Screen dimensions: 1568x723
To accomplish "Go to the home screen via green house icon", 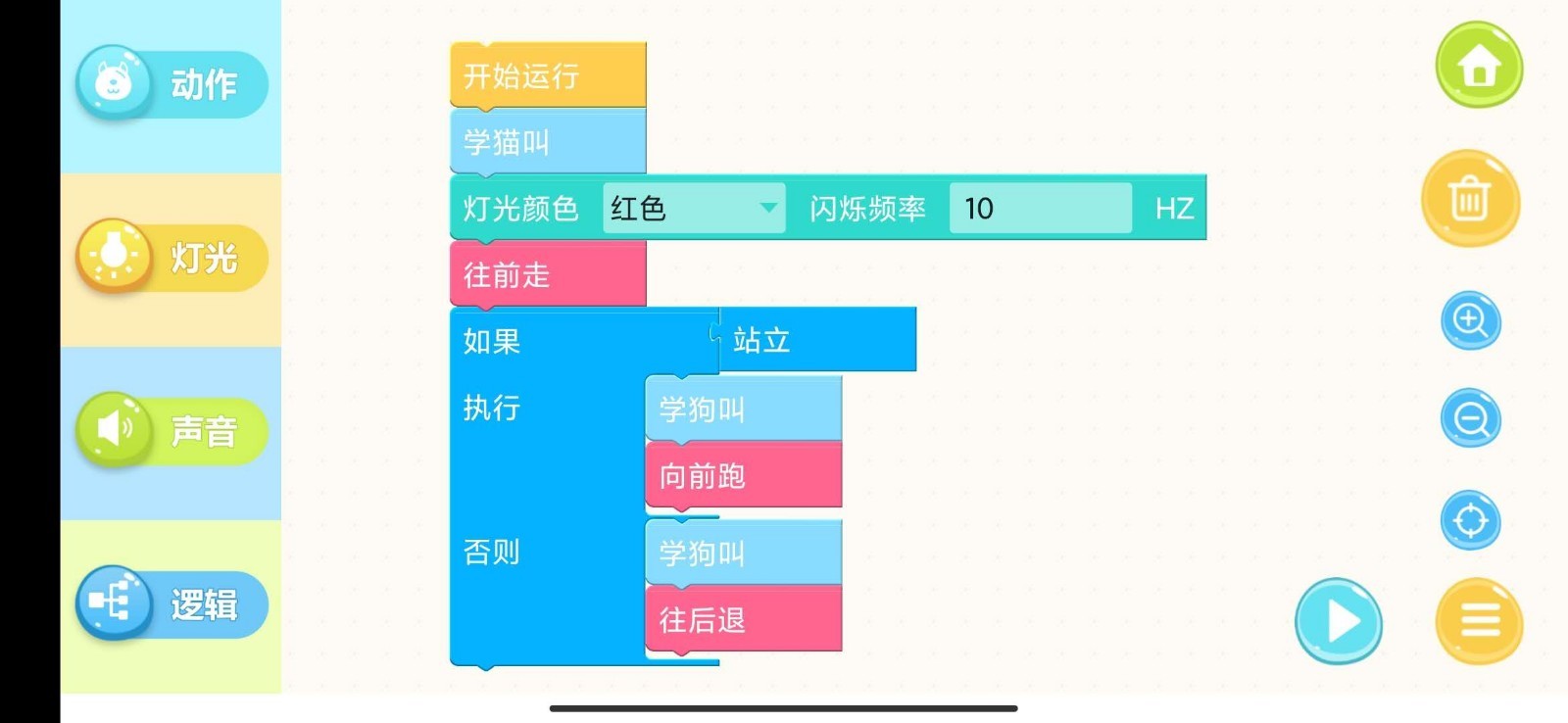I will click(1479, 67).
